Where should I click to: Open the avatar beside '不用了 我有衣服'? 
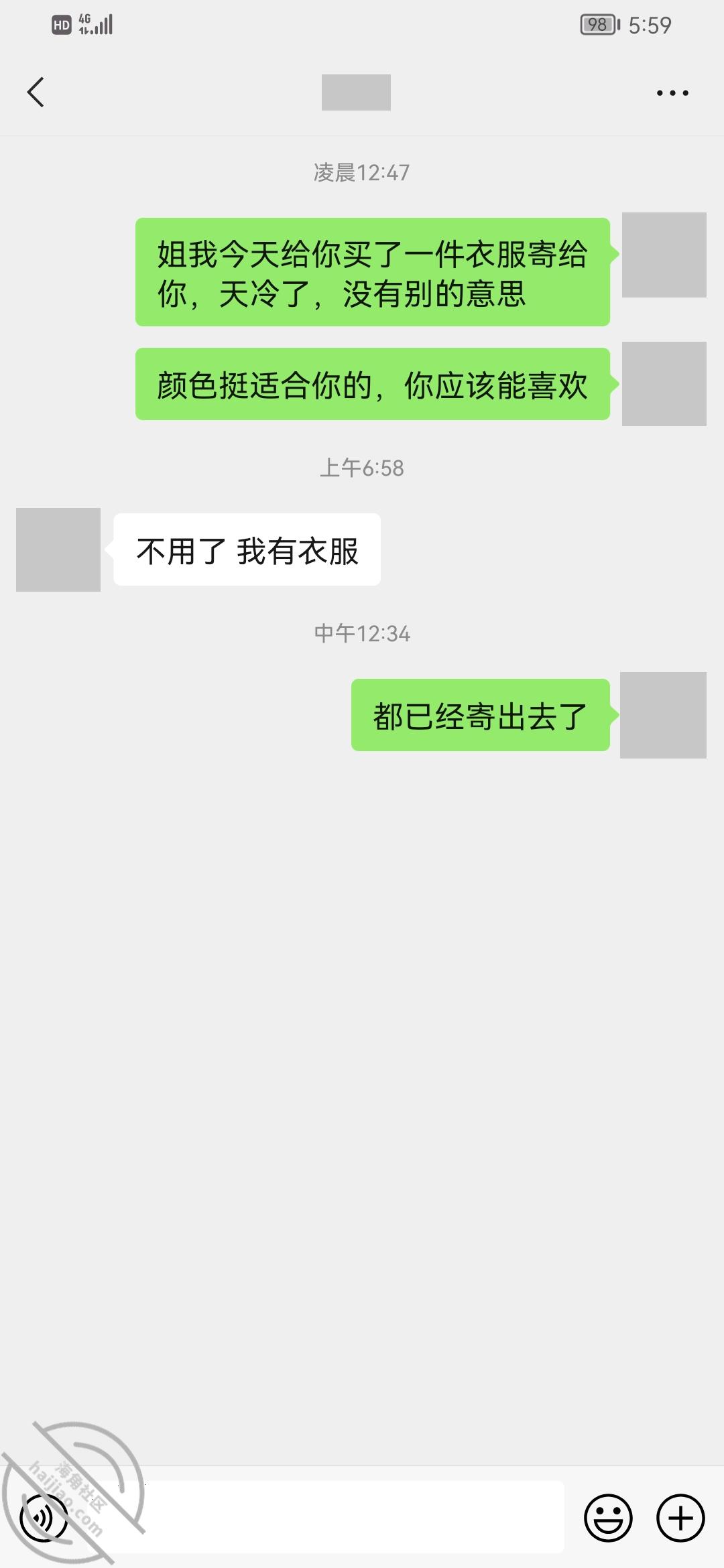click(x=58, y=549)
